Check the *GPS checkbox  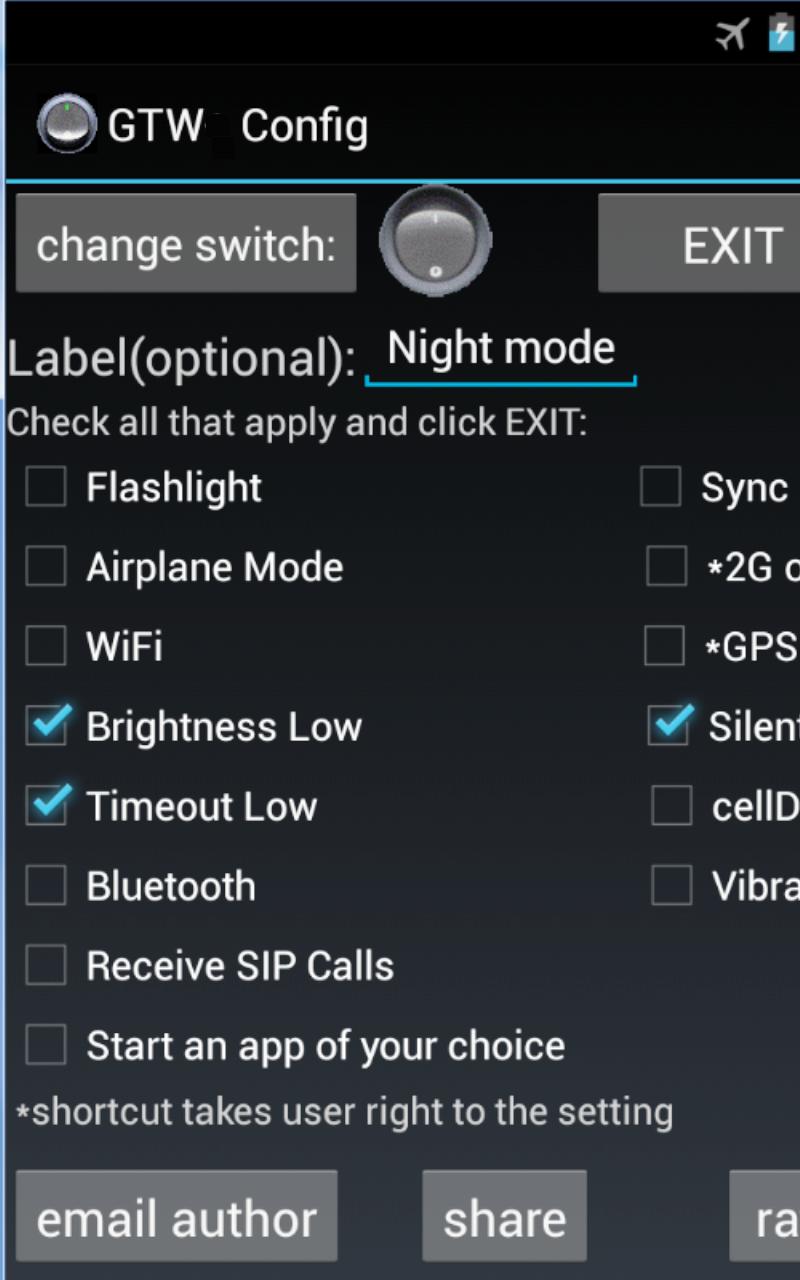pyautogui.click(x=665, y=646)
